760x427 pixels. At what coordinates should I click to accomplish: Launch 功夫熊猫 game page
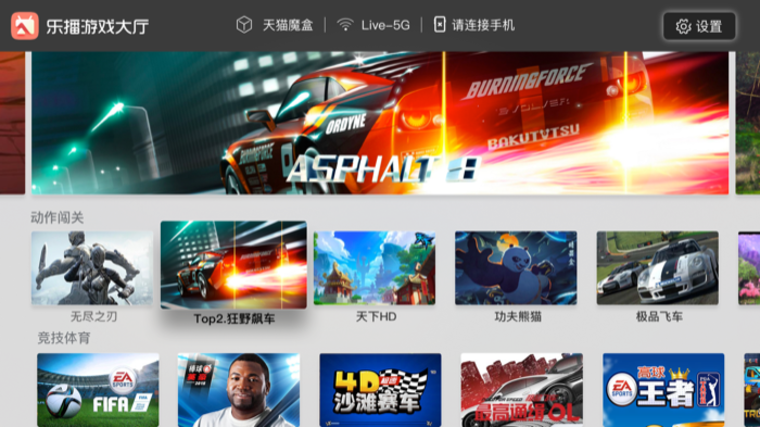[x=516, y=268]
